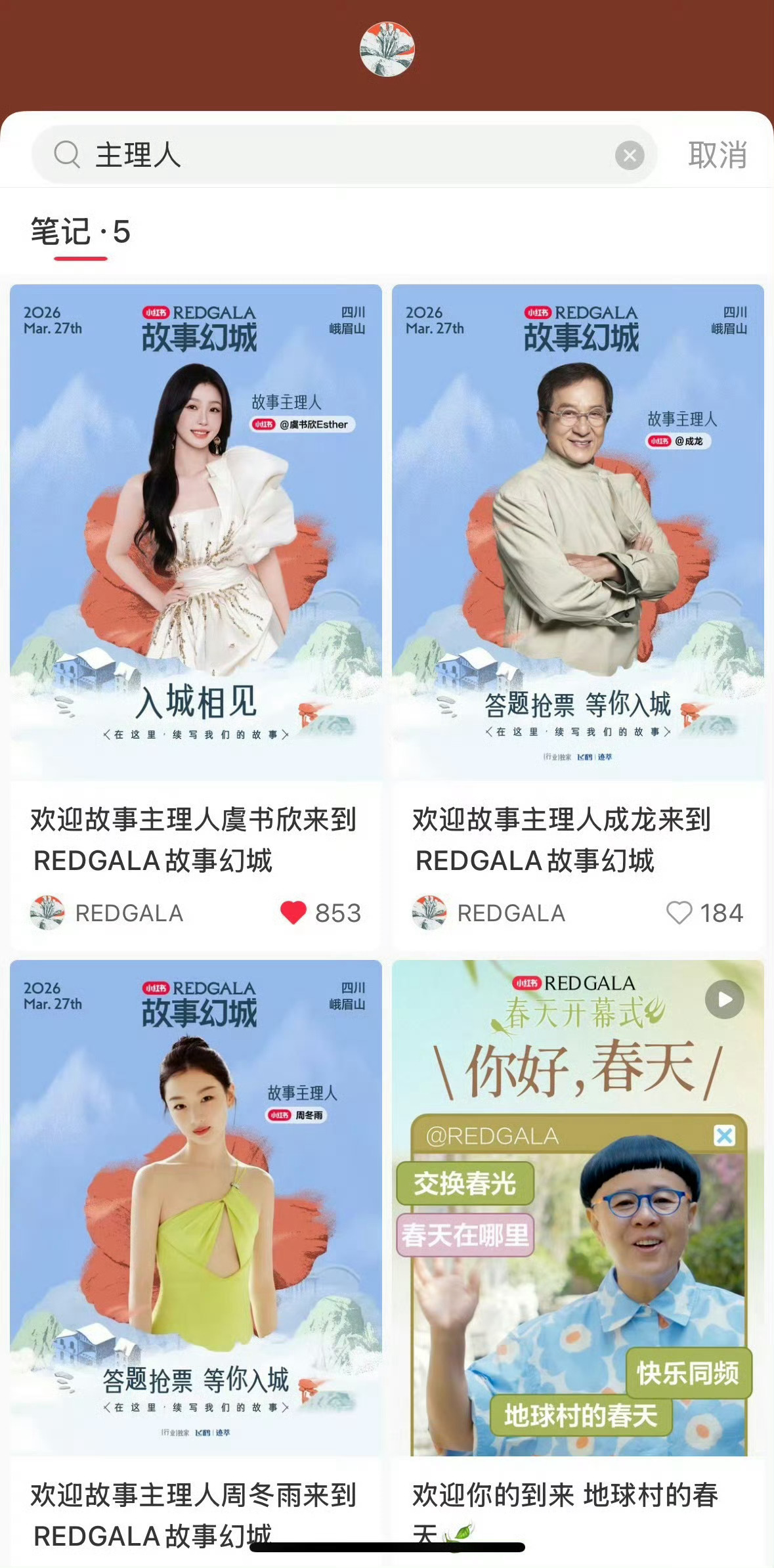
Task: Open REDGALA profile via the top avatar
Action: pyautogui.click(x=387, y=49)
